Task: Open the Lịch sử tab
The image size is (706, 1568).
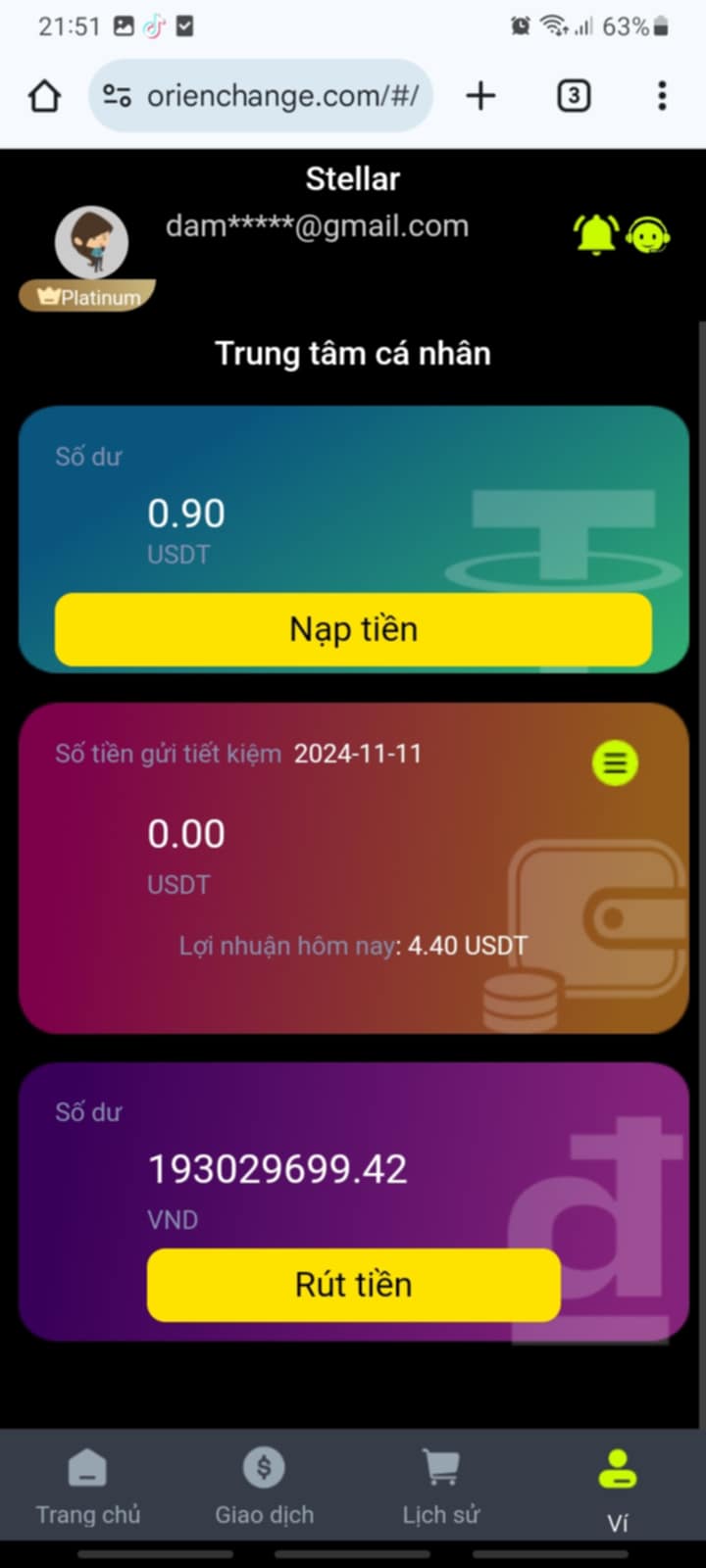Action: [441, 1487]
